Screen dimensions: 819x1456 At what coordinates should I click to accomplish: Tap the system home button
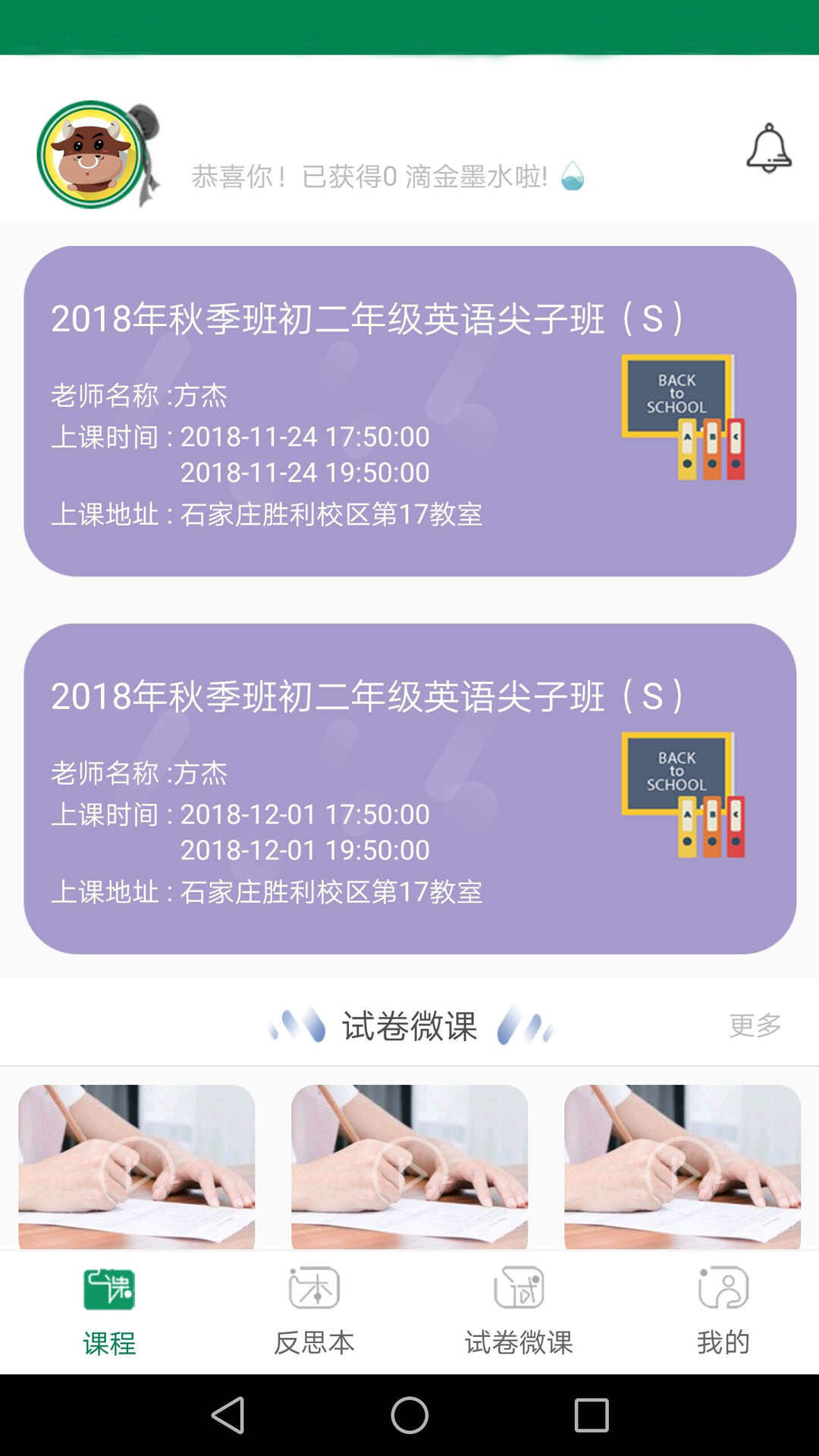coord(409,1415)
